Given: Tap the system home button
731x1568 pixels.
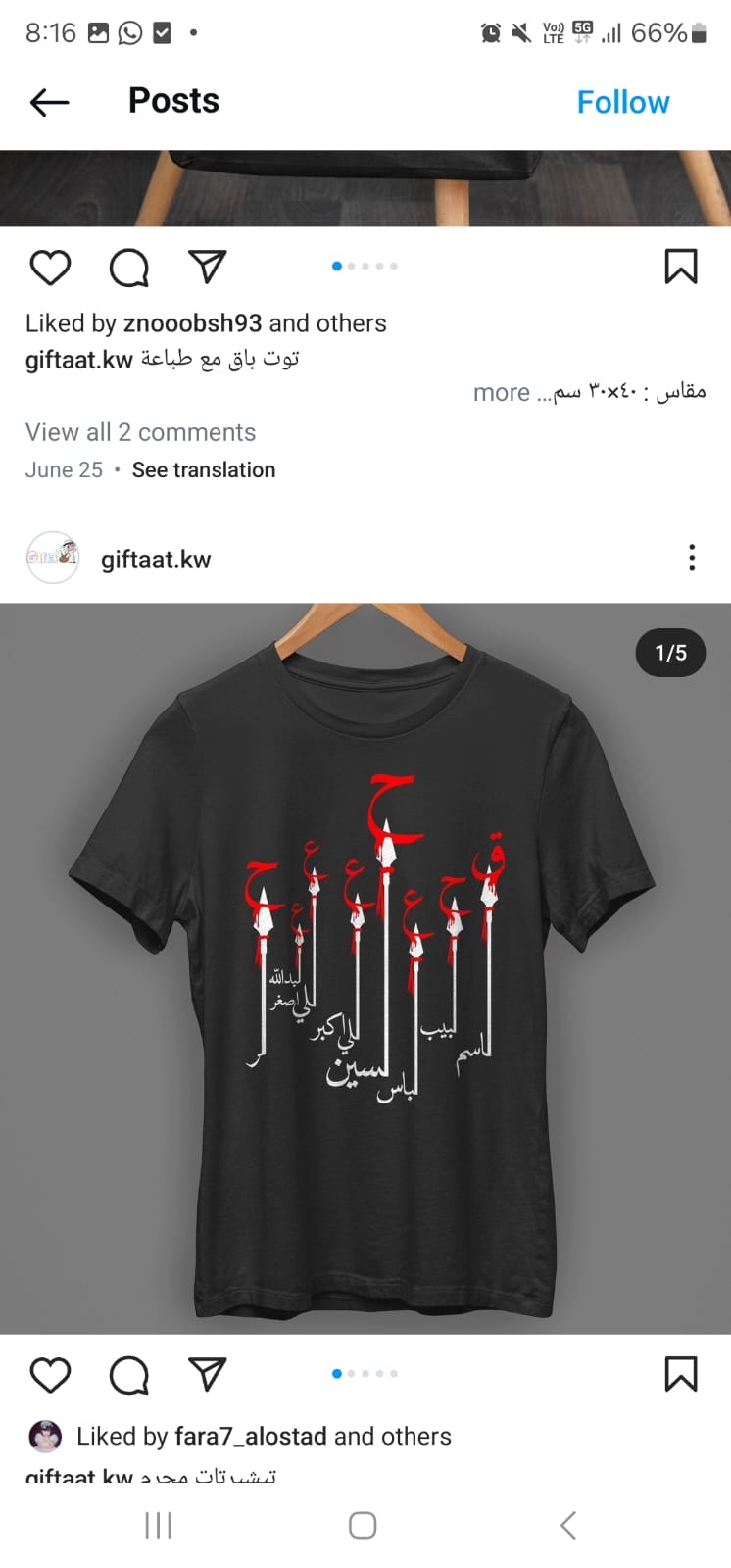Looking at the screenshot, I should click(363, 1525).
